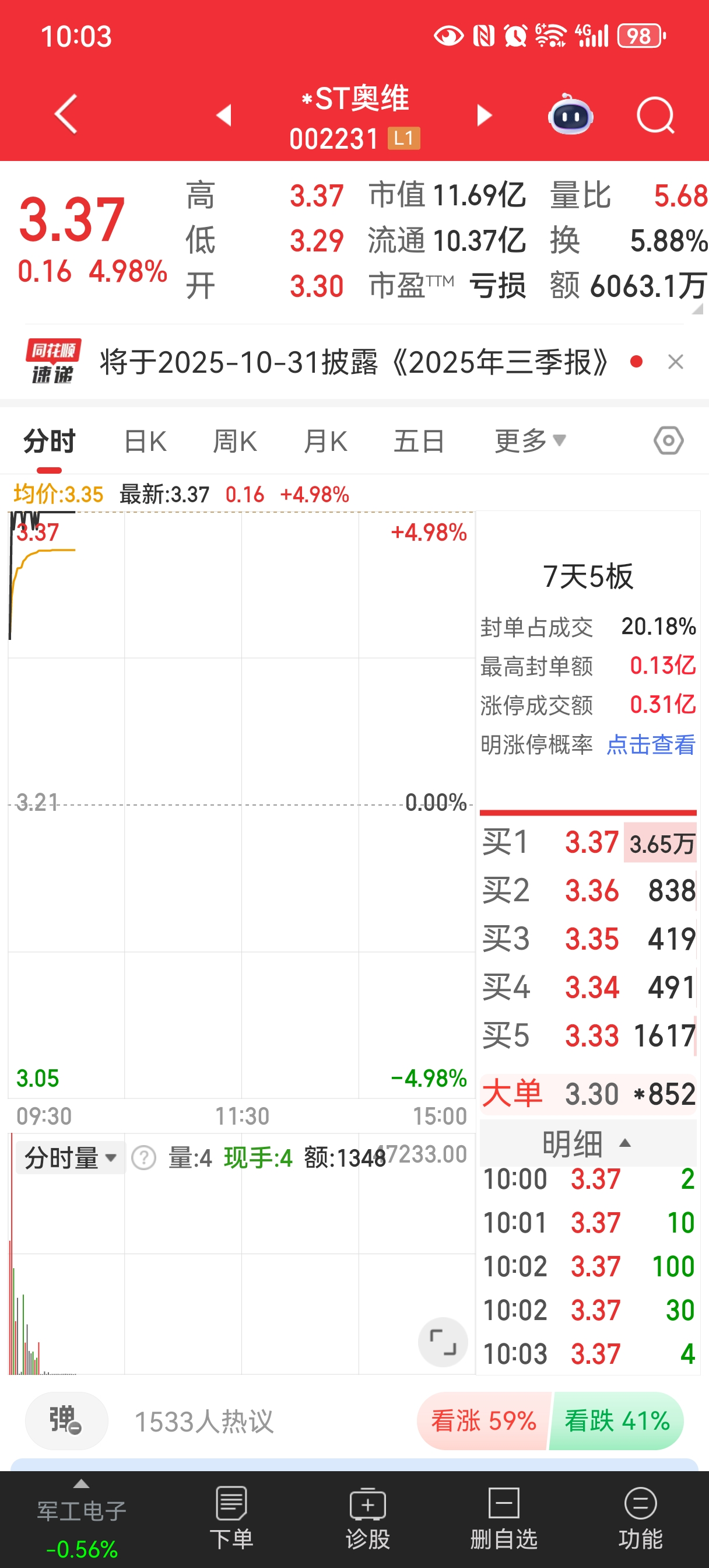View 明涨停概率 via 点击查看
The height and width of the screenshot is (1568, 709).
coord(651,744)
